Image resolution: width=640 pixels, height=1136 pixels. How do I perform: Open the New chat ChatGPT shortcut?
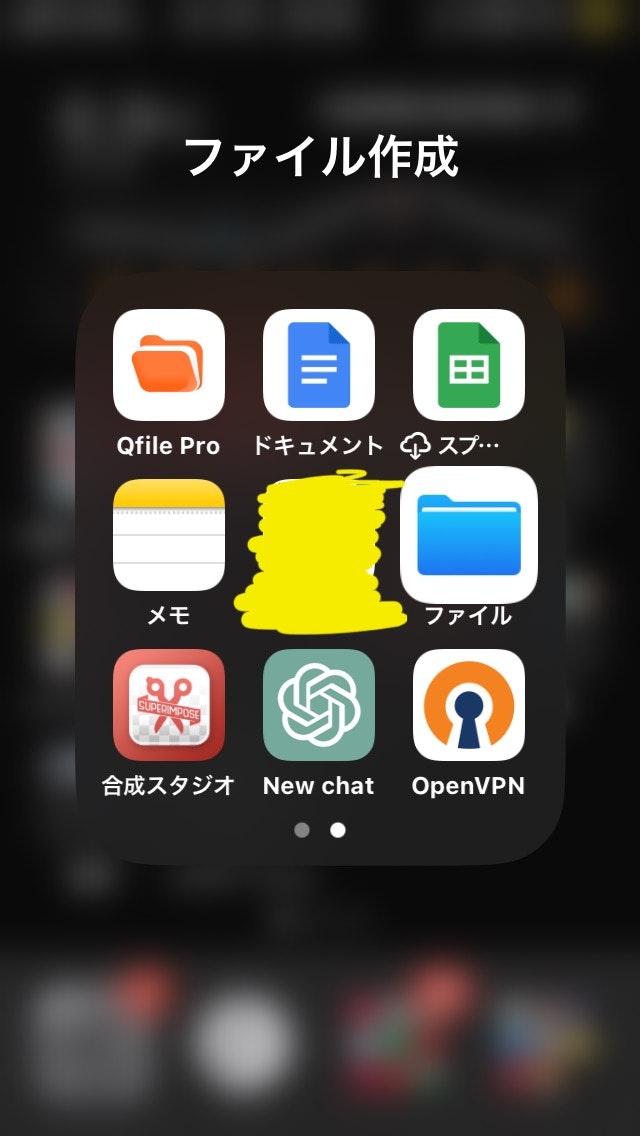(319, 705)
